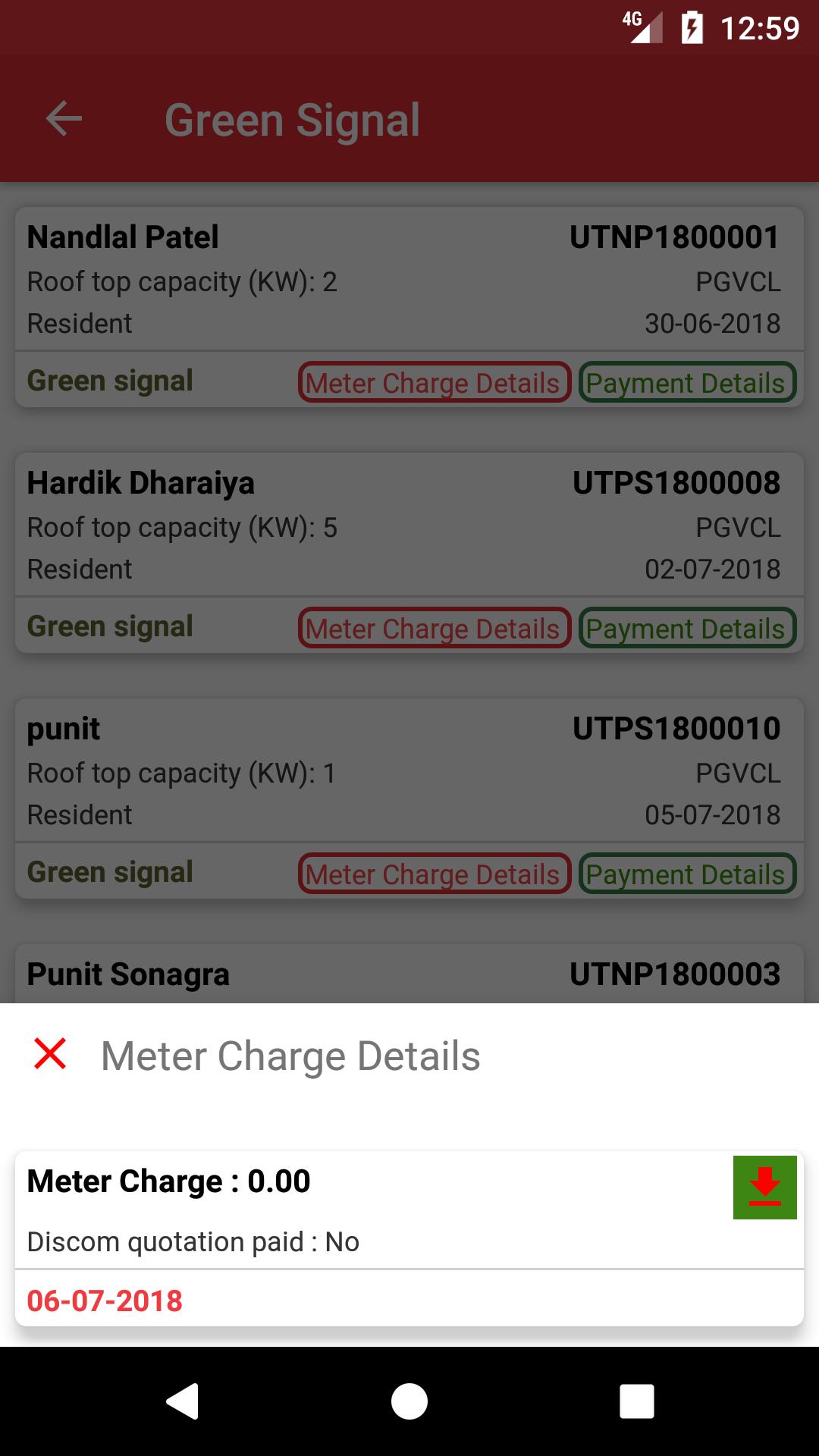Open the Meter Charge 0.00 card
The height and width of the screenshot is (1456, 819).
(409, 1238)
